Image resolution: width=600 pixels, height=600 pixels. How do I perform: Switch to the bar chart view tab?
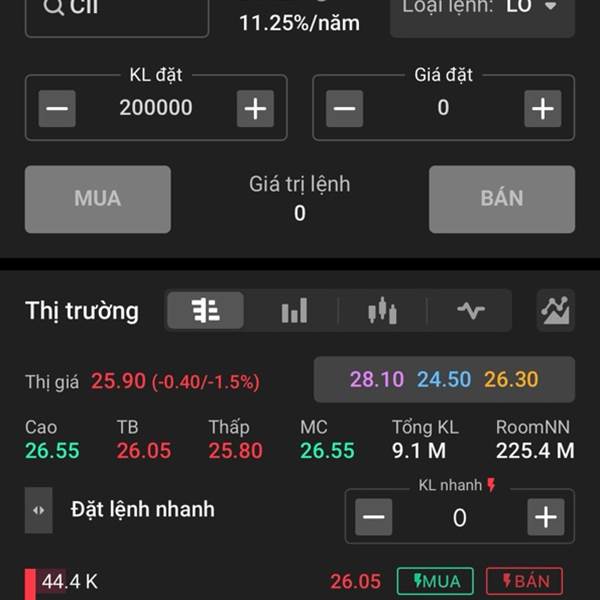click(294, 311)
